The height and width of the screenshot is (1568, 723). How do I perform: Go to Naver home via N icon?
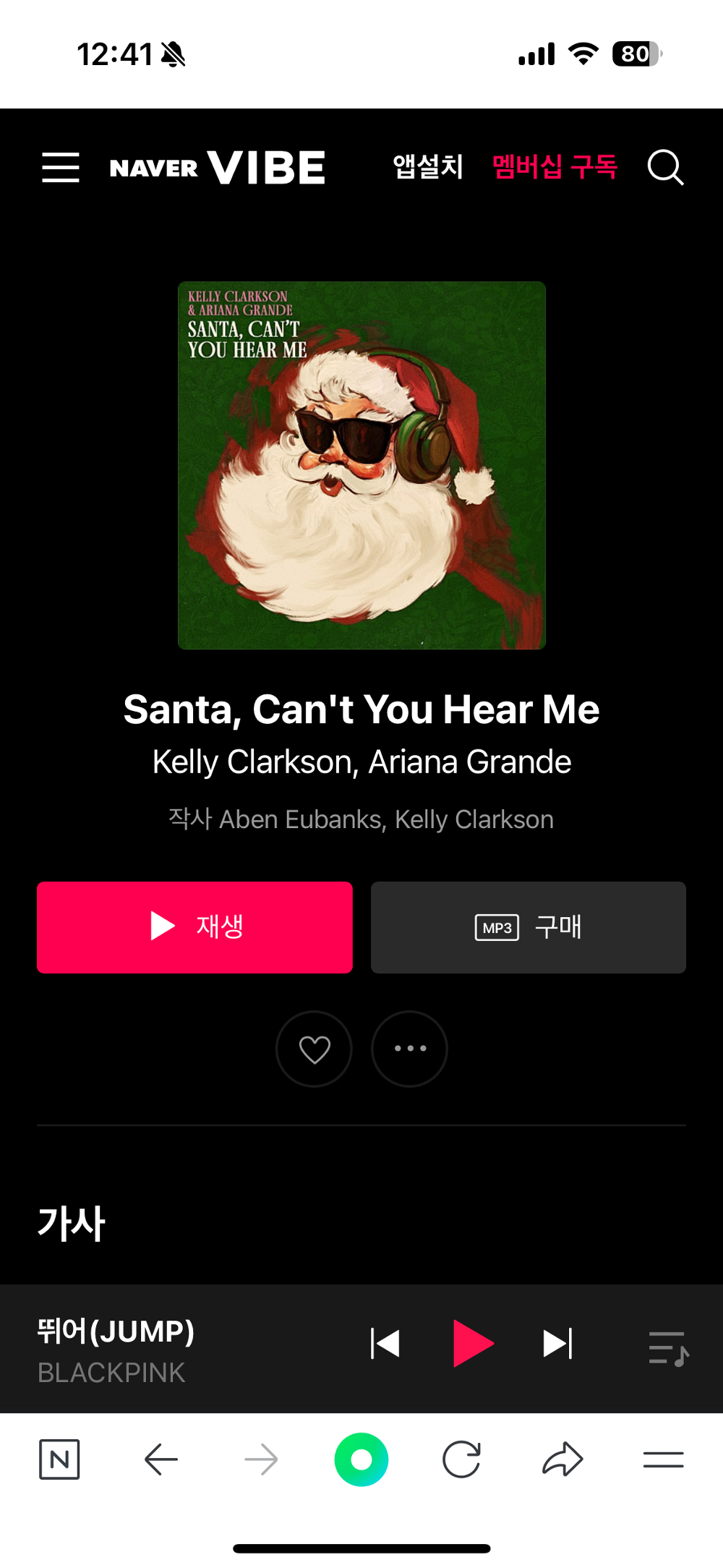click(x=59, y=1460)
